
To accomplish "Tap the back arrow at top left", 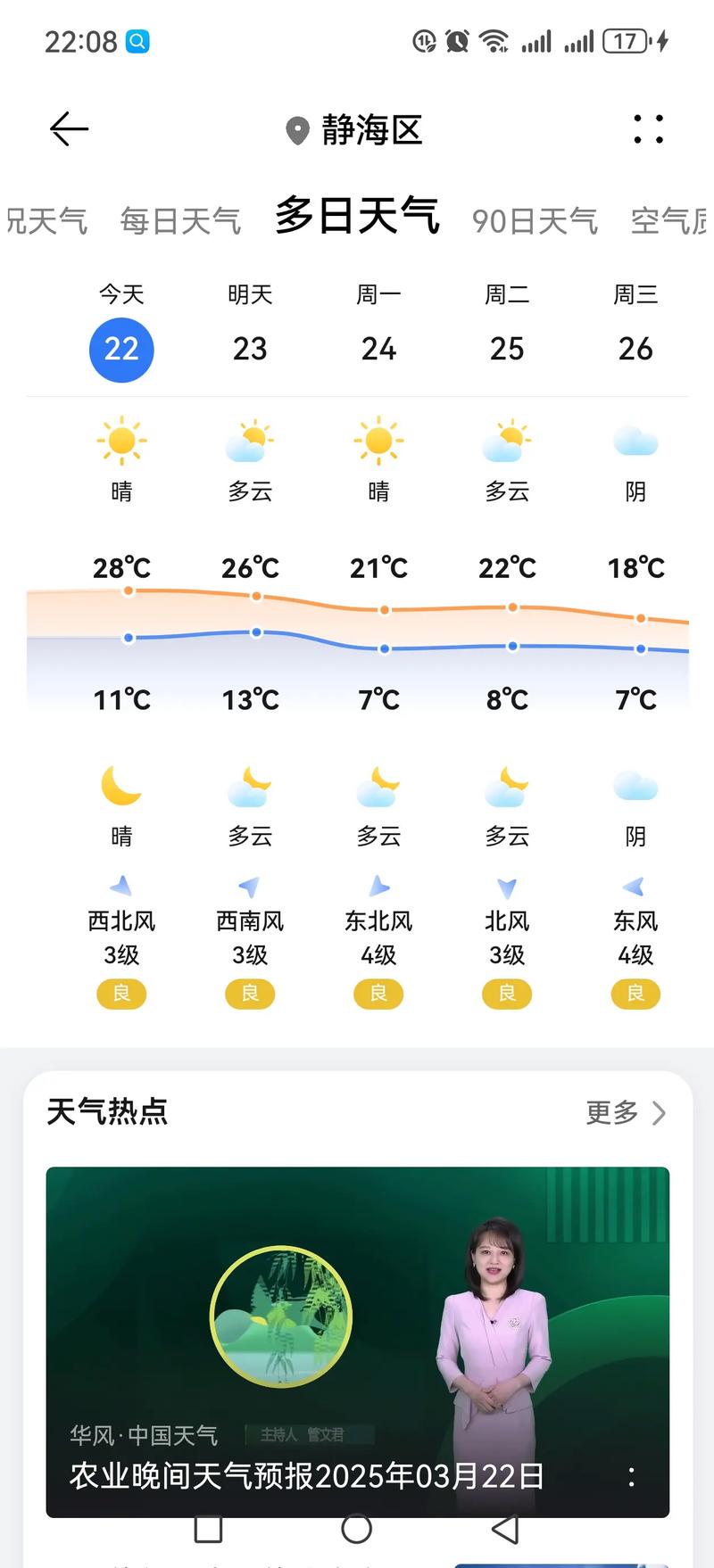I will (x=67, y=129).
